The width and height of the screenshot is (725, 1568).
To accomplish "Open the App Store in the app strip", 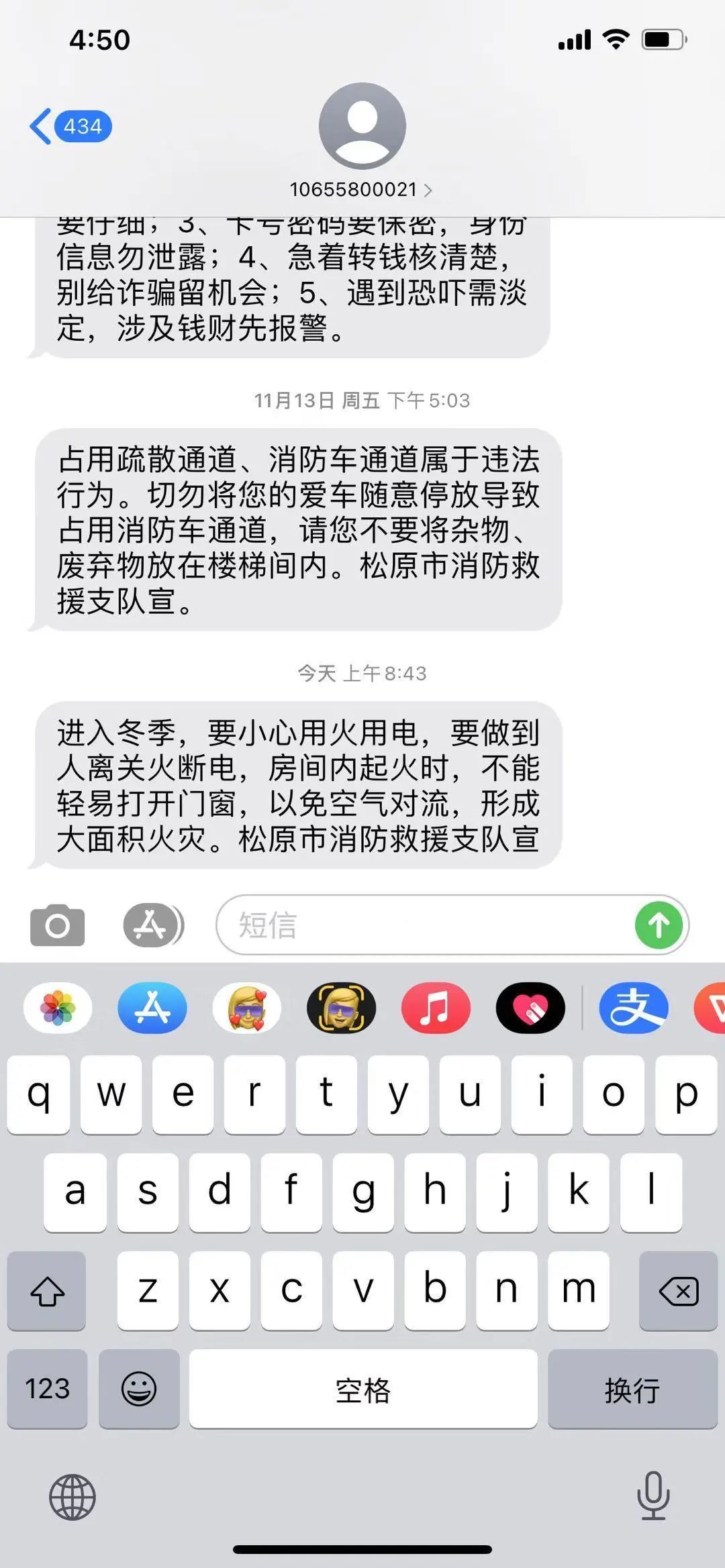I will (152, 1008).
